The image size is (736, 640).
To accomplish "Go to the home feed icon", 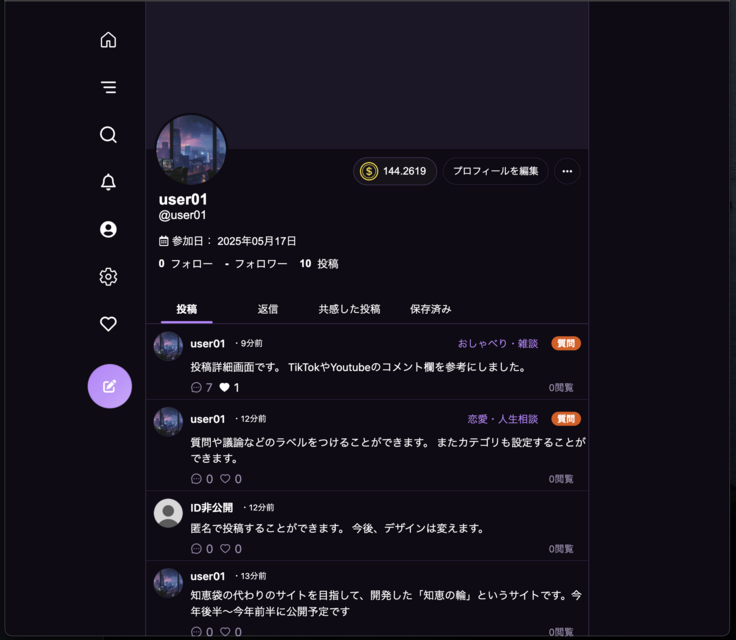I will point(108,40).
